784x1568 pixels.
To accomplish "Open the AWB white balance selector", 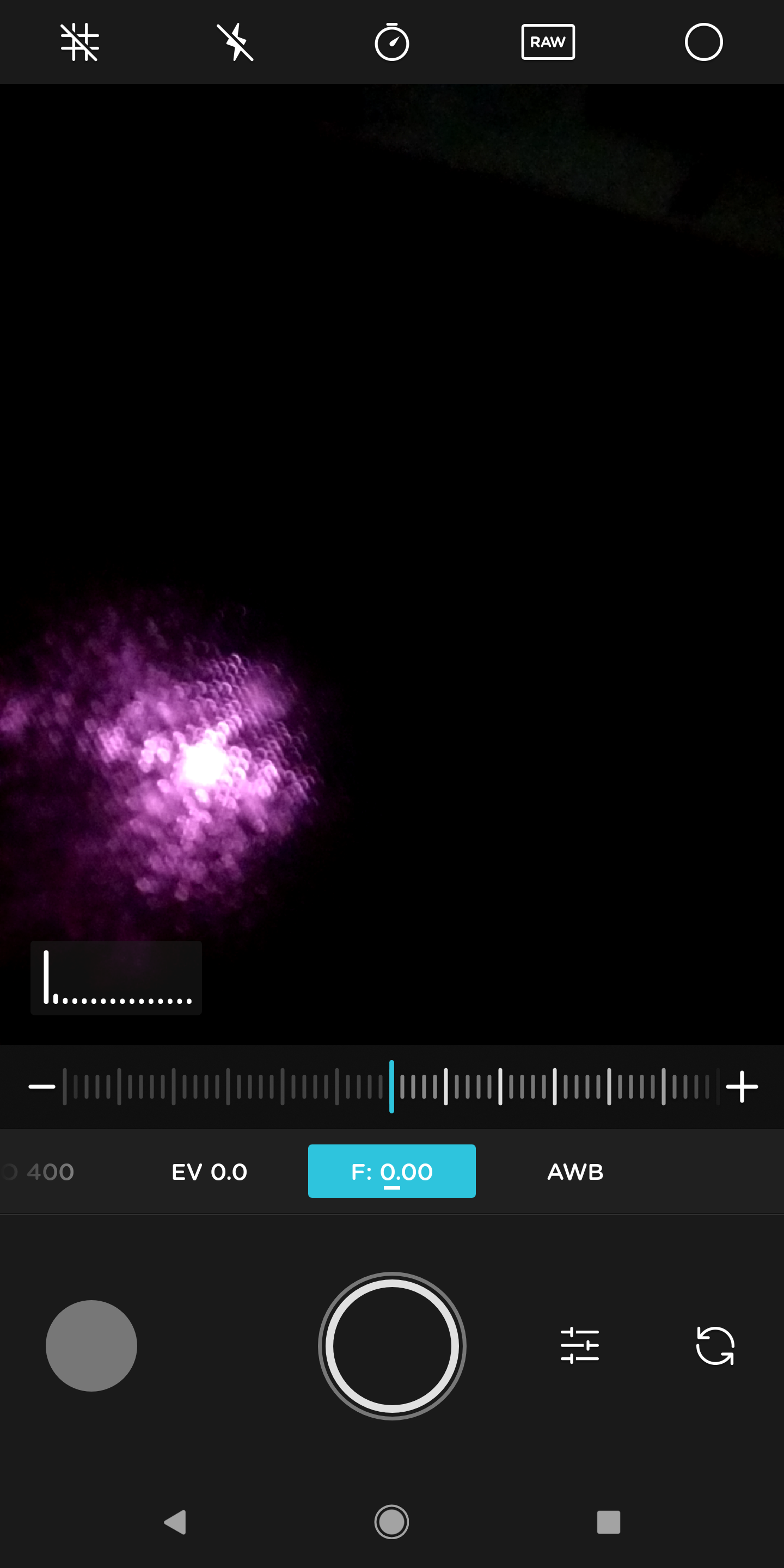I will tap(574, 1171).
